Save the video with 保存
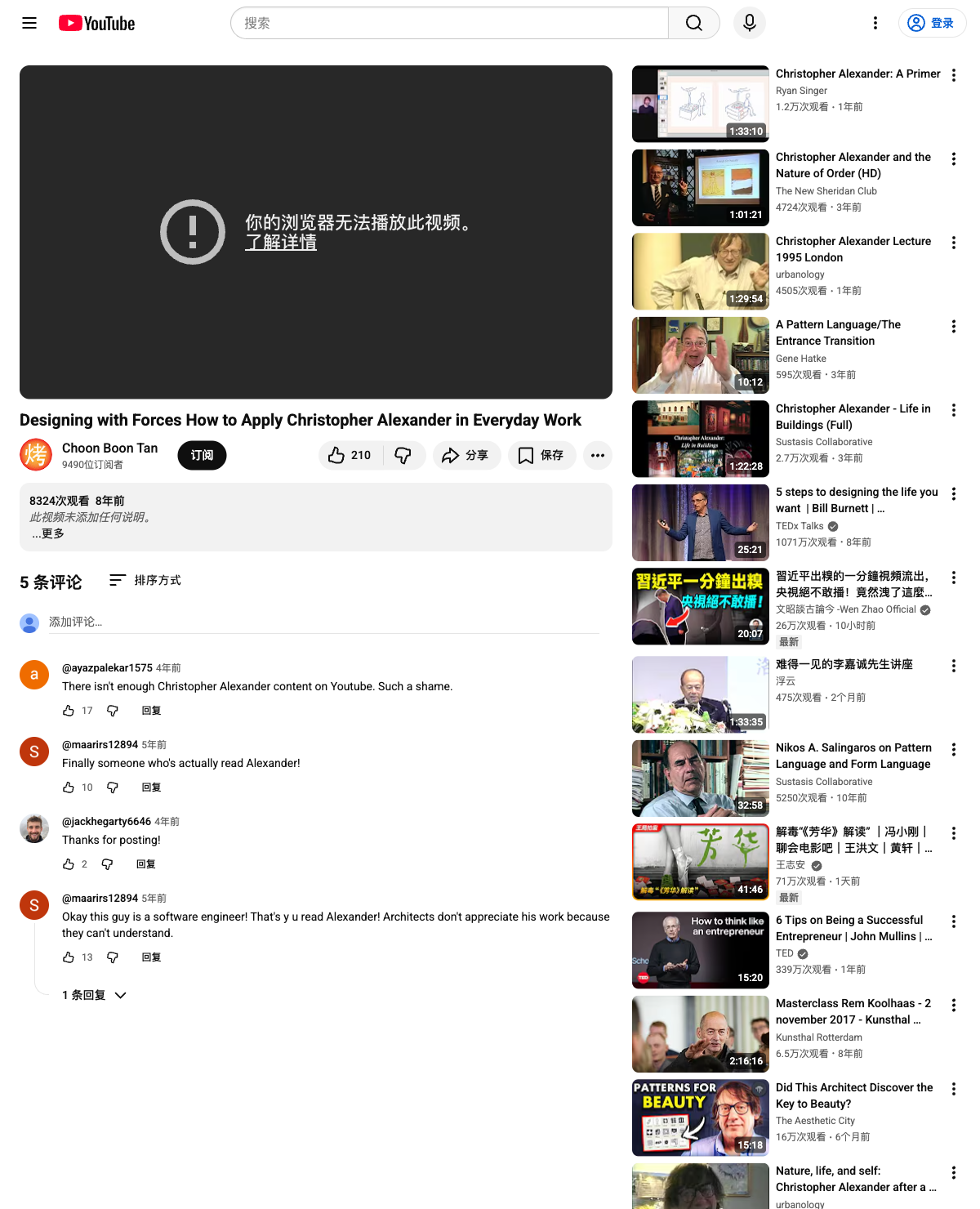980x1209 pixels. point(541,455)
